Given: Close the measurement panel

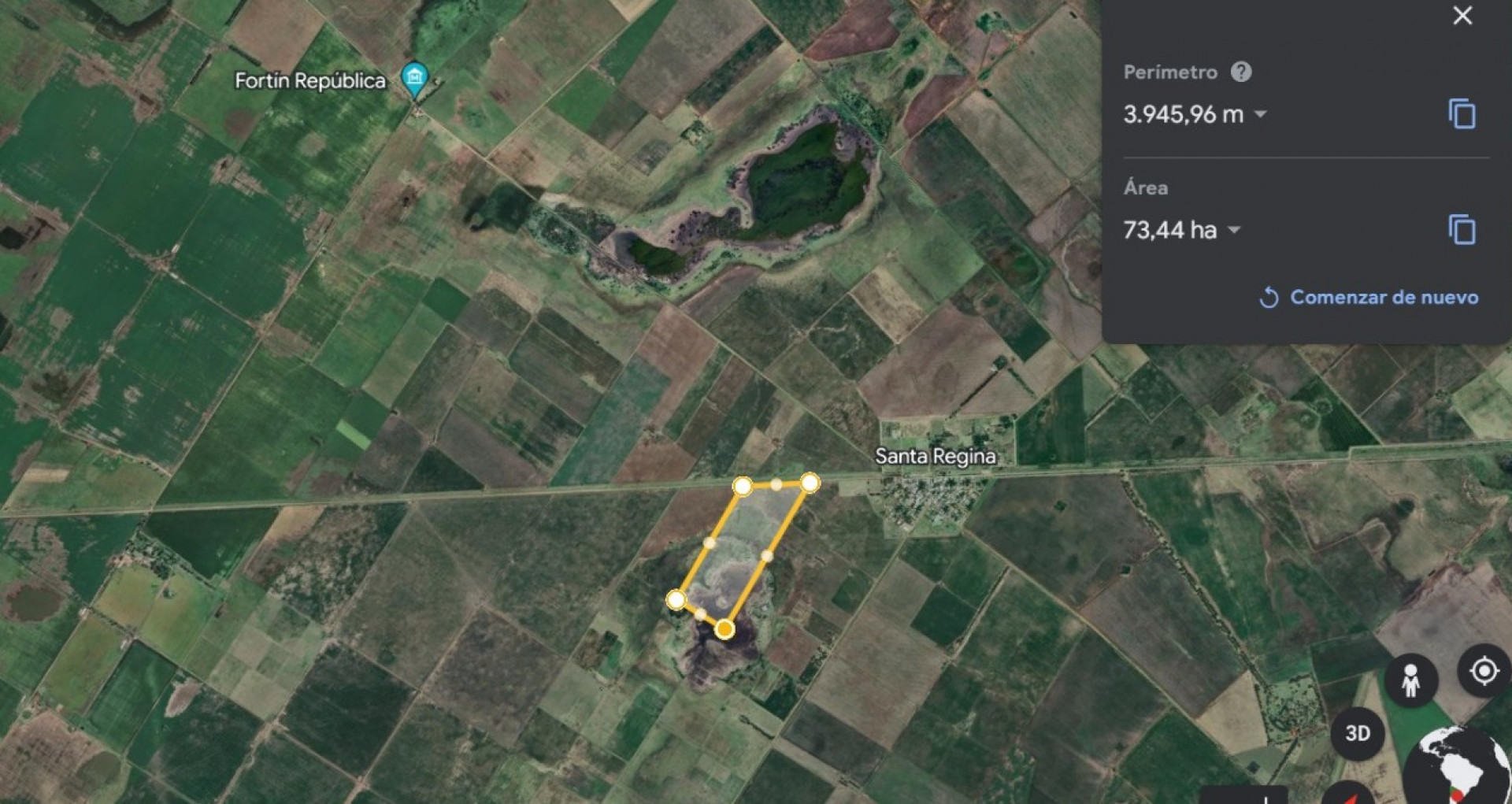Looking at the screenshot, I should (1462, 16).
